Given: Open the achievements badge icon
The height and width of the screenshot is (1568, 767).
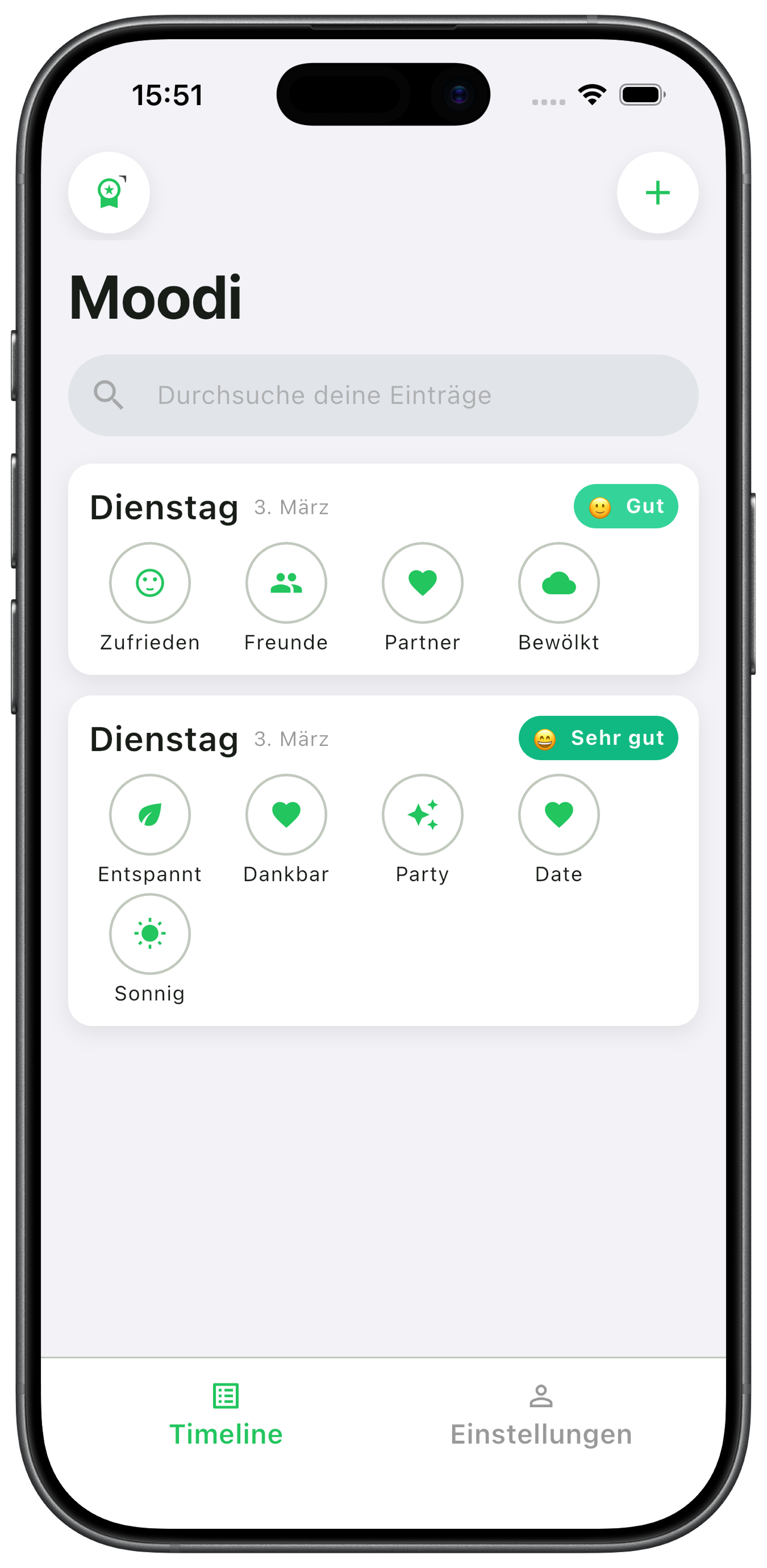Looking at the screenshot, I should click(109, 193).
